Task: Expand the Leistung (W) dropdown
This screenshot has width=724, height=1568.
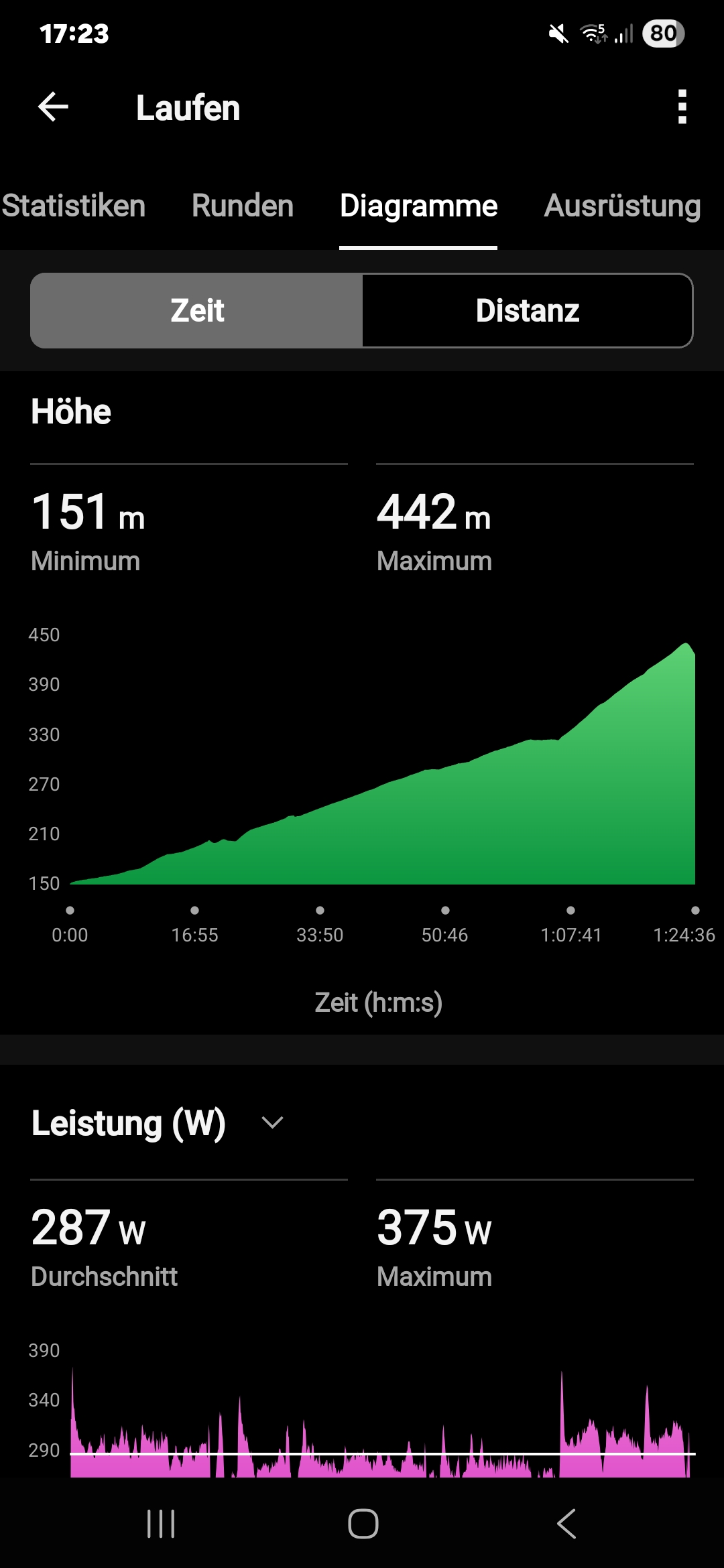Action: pyautogui.click(x=272, y=1122)
